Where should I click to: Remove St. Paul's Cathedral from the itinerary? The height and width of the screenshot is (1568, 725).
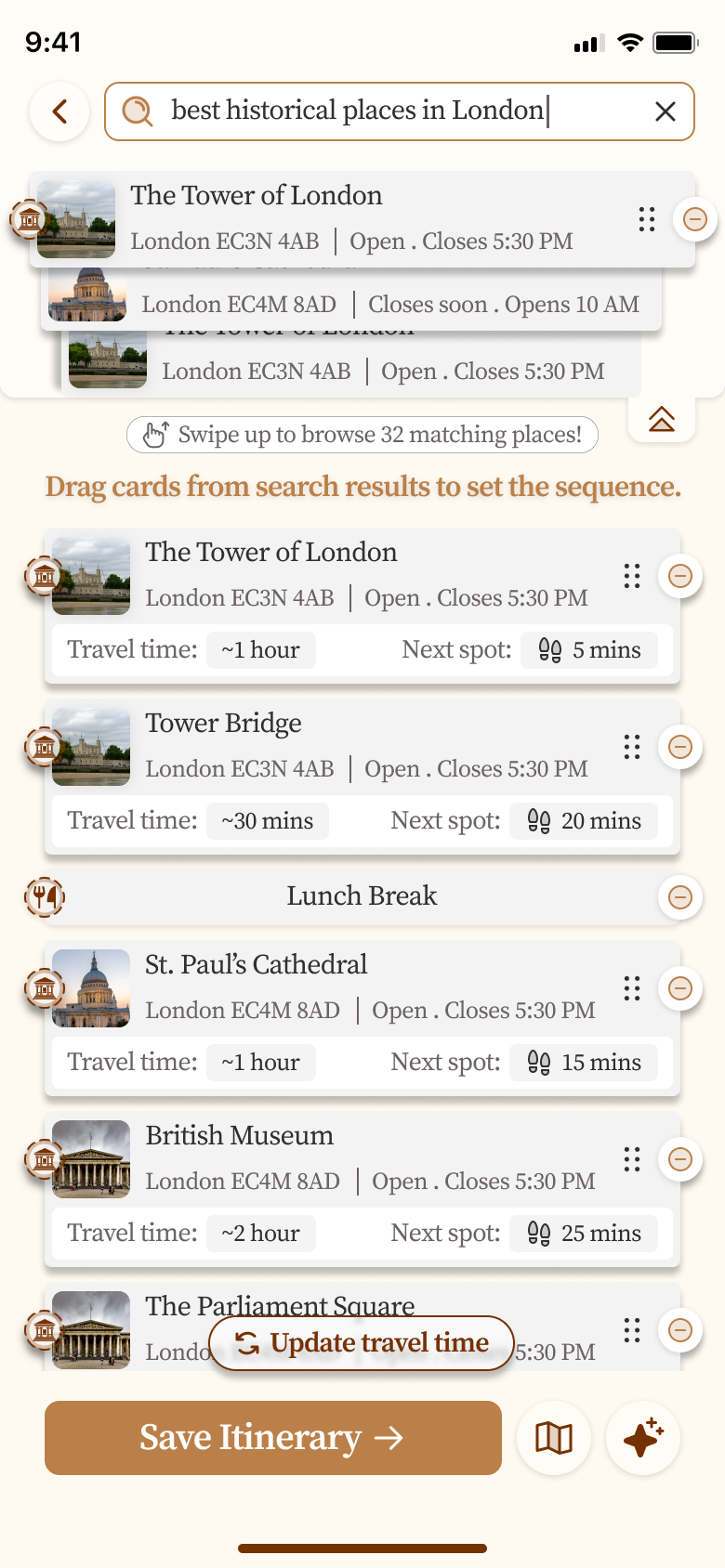tap(680, 988)
